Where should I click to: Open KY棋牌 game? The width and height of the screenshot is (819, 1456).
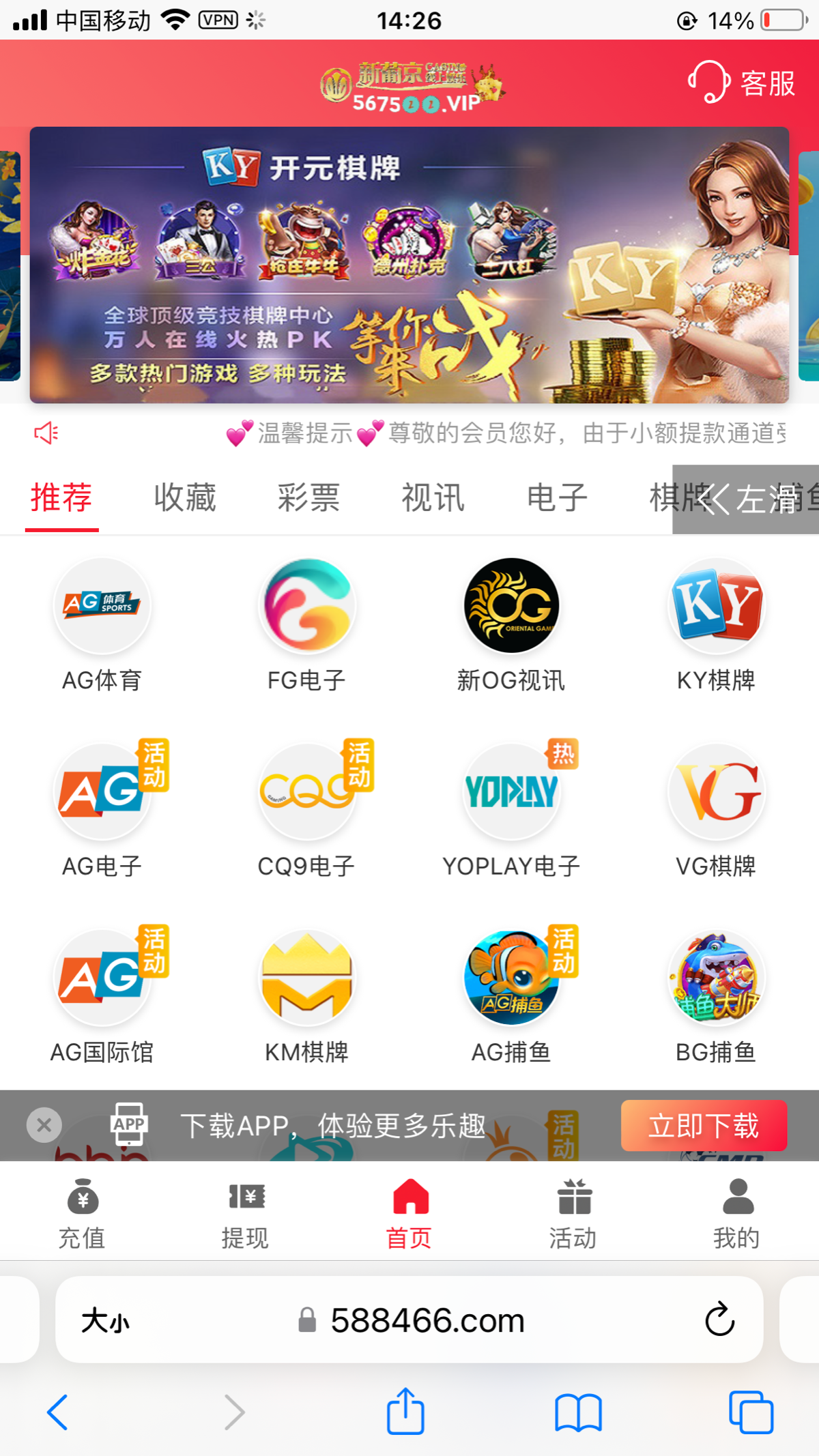717,607
